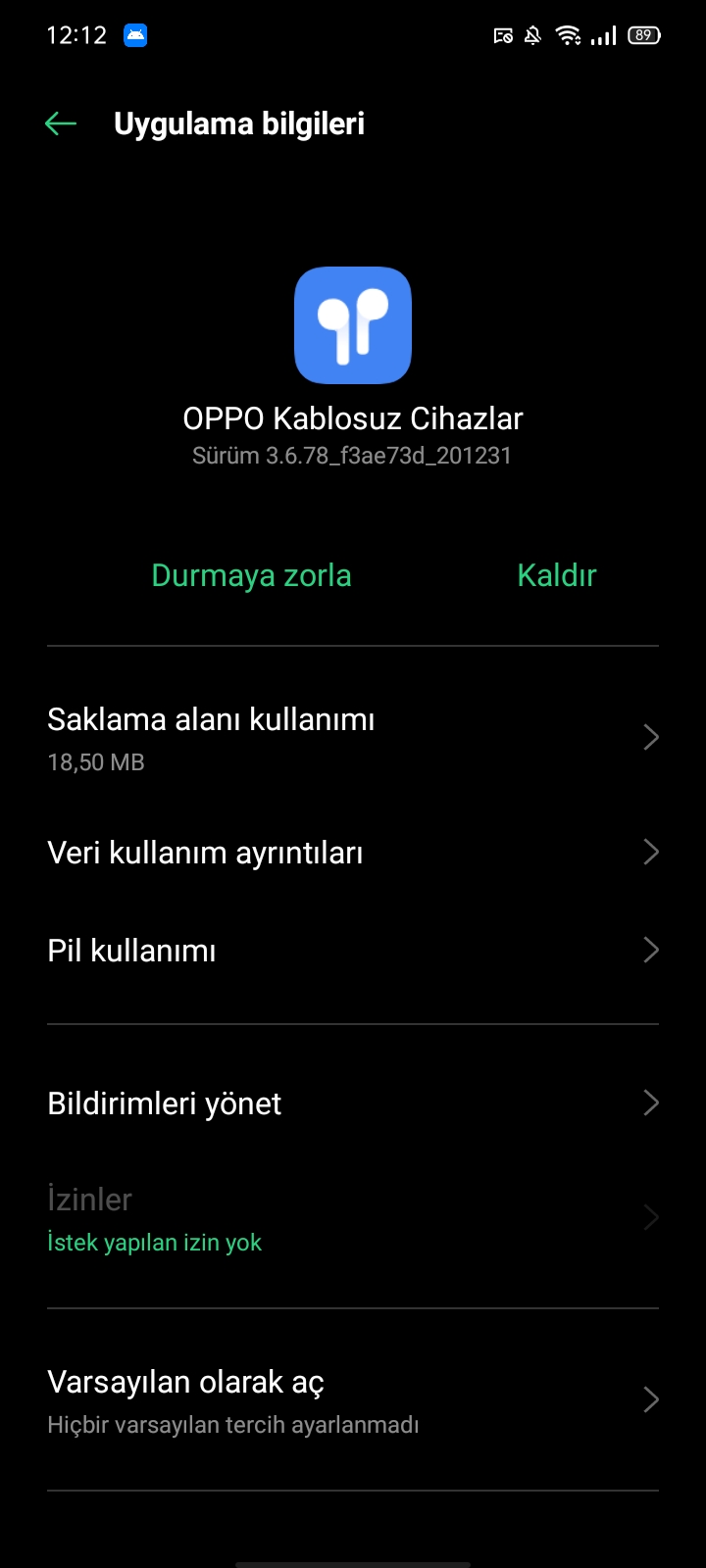Tap Kaldır to uninstall the app
Viewport: 706px width, 1568px height.
coord(556,575)
